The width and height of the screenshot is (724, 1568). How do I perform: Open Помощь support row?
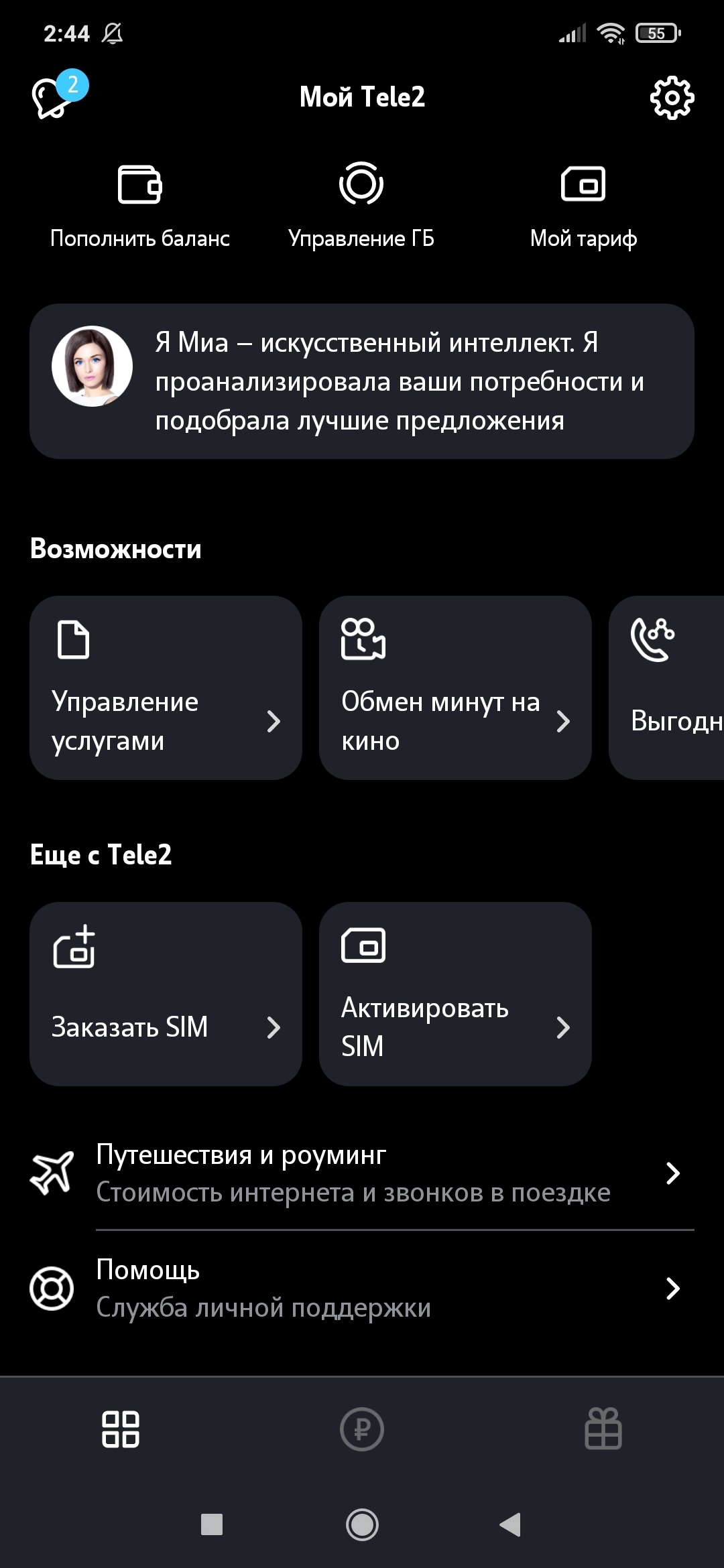[362, 1289]
